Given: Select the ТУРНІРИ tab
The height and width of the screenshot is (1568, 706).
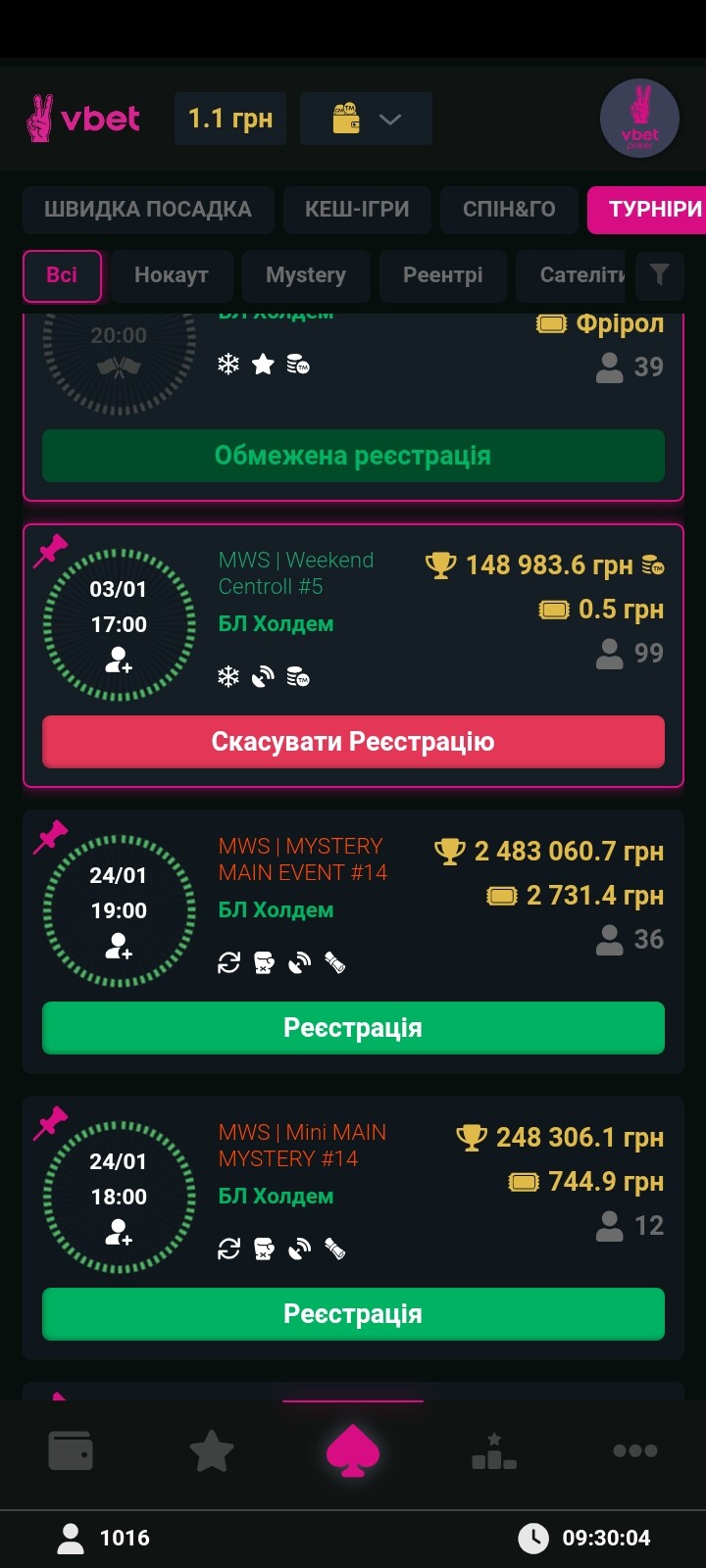Looking at the screenshot, I should click(652, 209).
